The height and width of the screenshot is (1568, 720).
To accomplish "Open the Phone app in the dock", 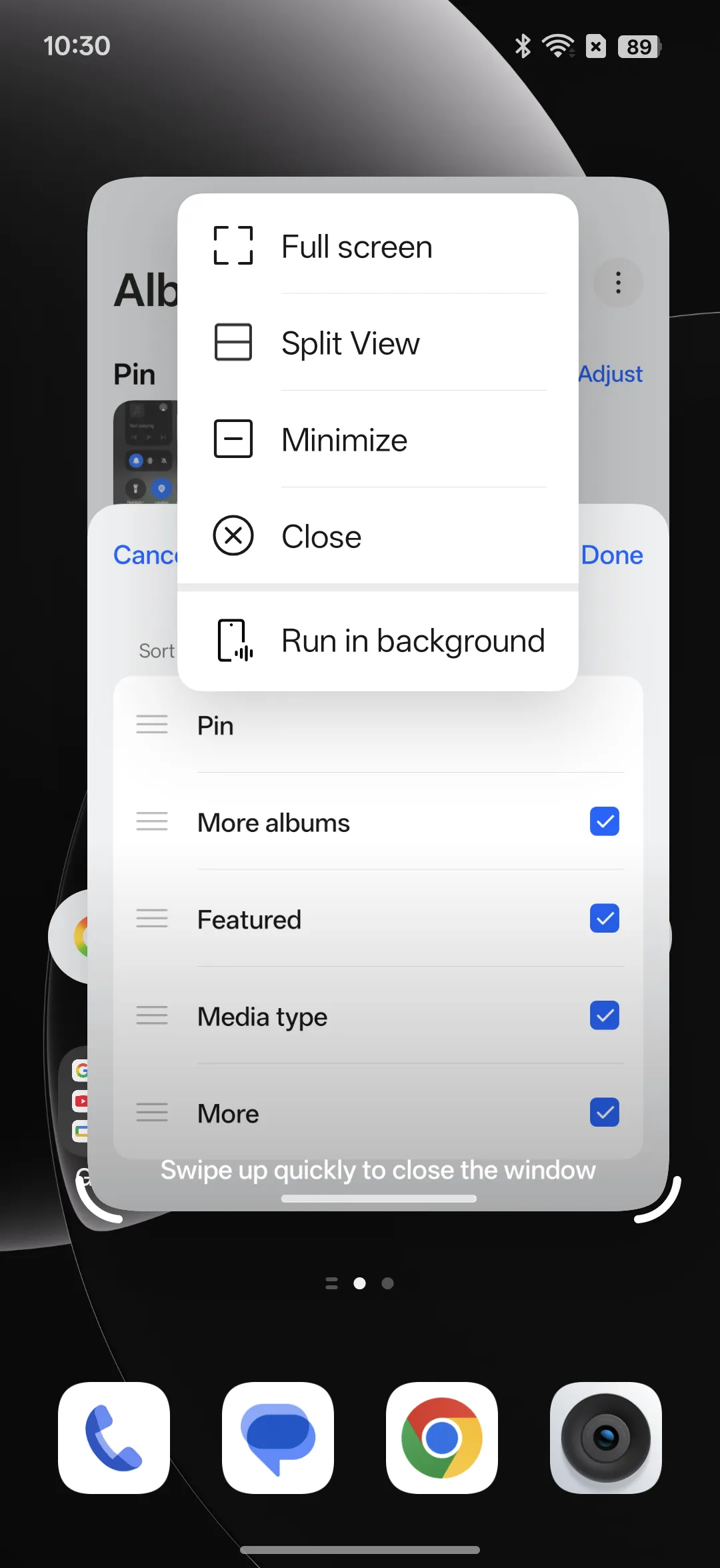I will (114, 1438).
